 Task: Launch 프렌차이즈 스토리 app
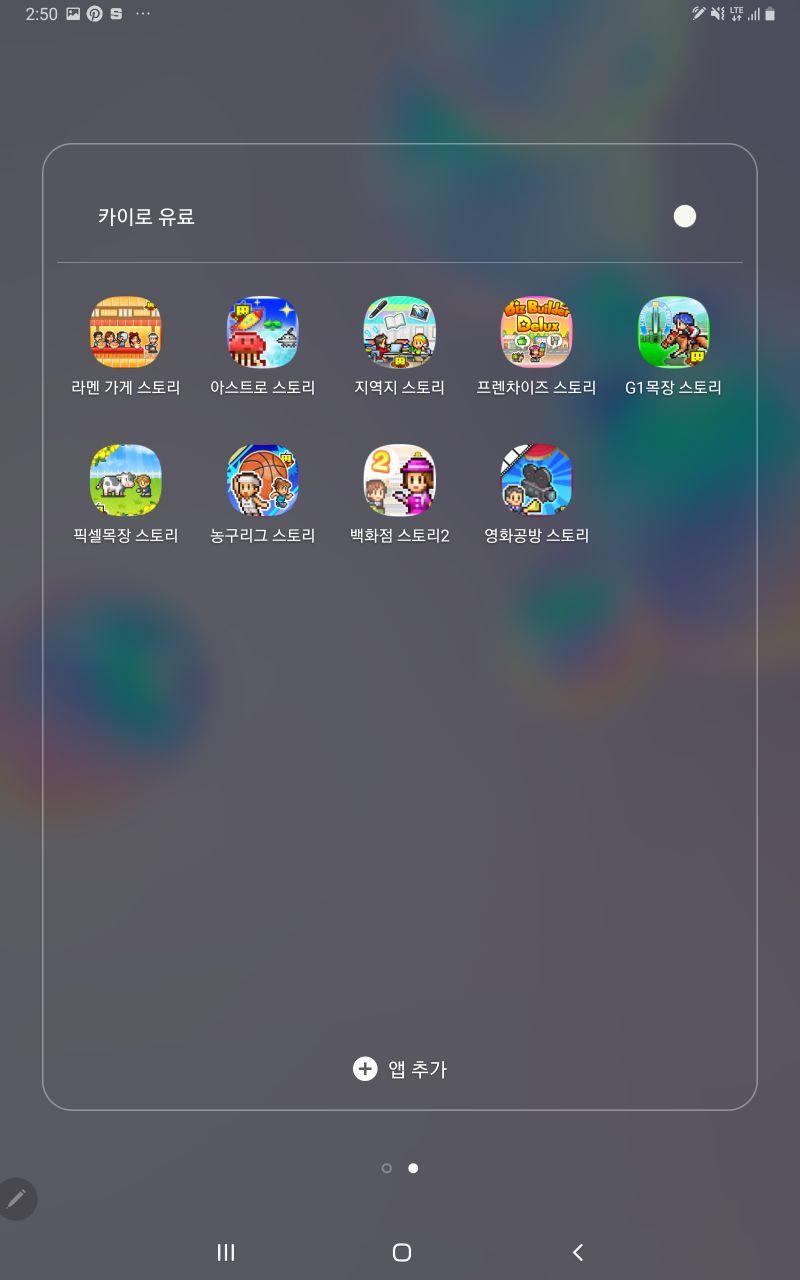click(536, 333)
